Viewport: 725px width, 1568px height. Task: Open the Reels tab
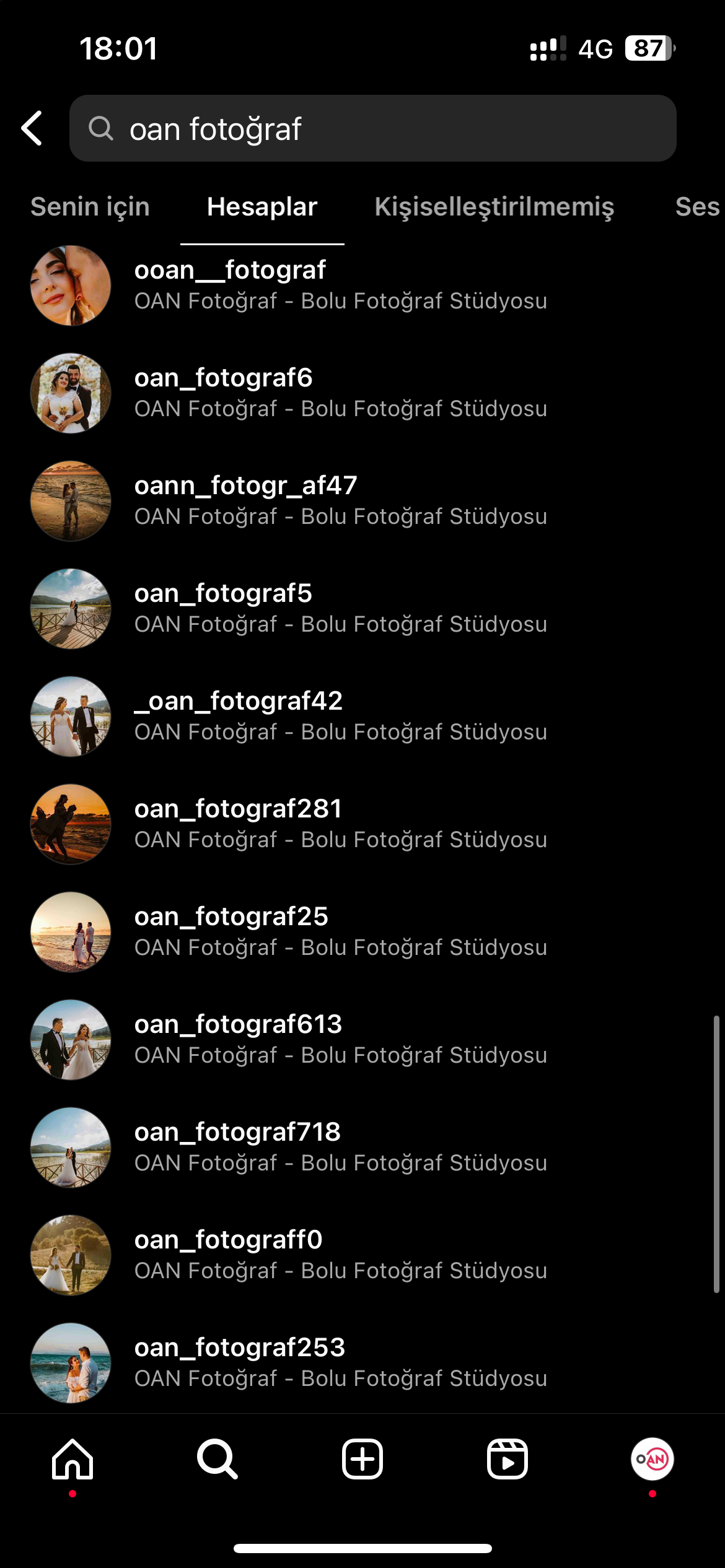point(507,1459)
